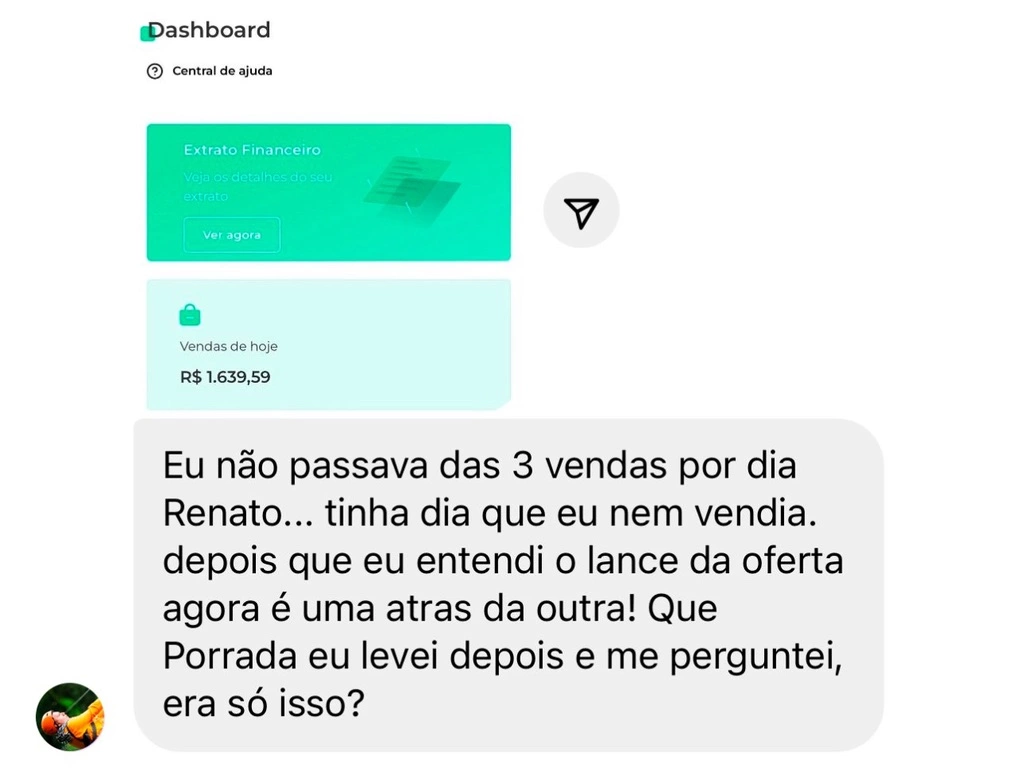1020x771 pixels.
Task: Forward the shared dashboard image
Action: coord(581,211)
